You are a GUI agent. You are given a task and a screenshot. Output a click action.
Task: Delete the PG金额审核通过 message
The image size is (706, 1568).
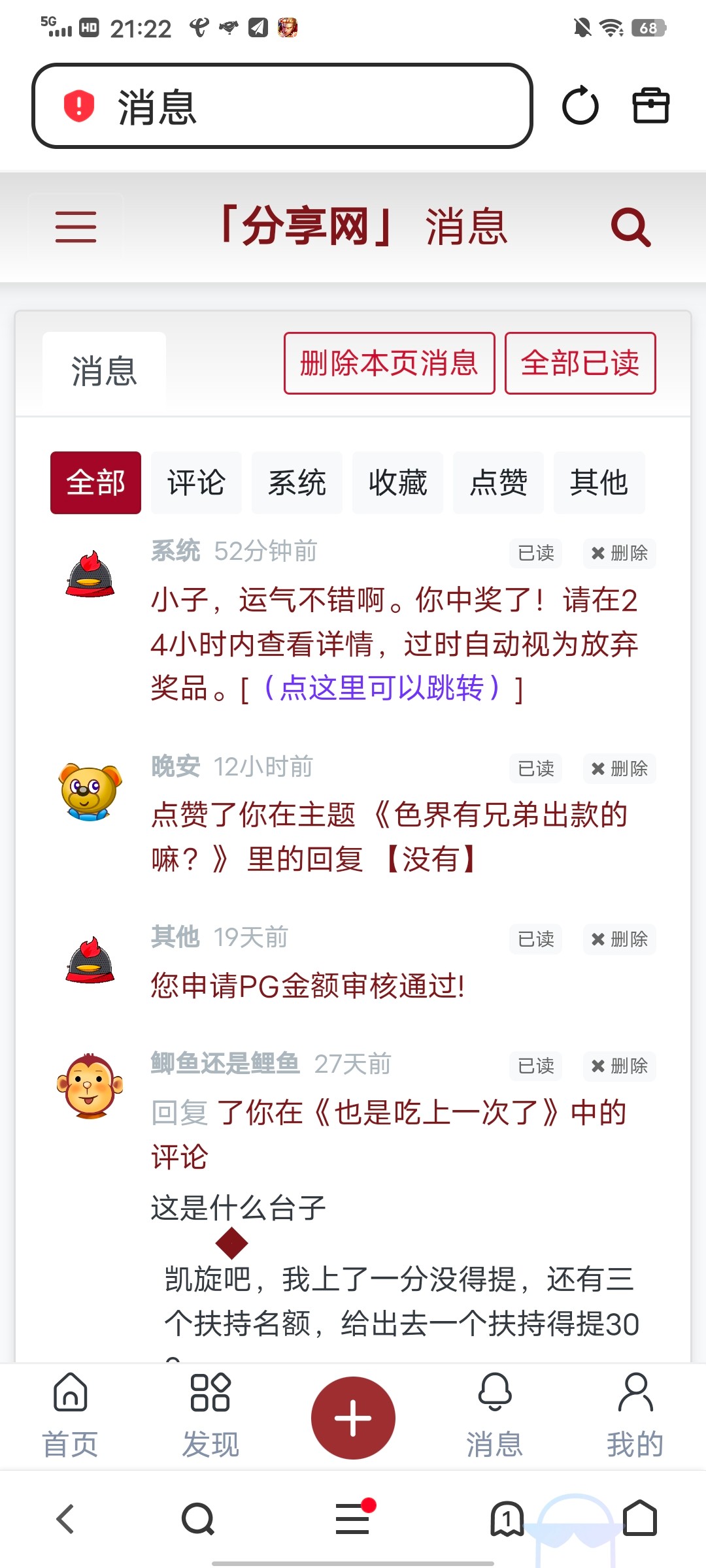pyautogui.click(x=619, y=939)
